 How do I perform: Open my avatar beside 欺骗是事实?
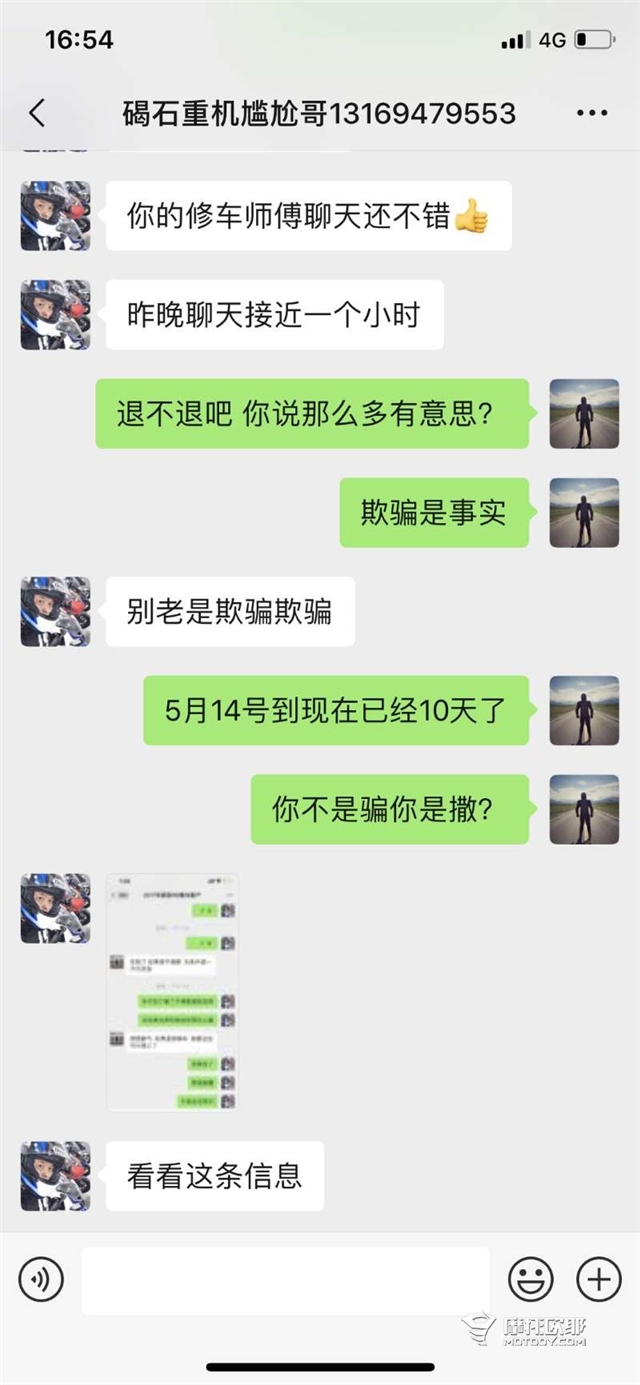click(x=584, y=512)
